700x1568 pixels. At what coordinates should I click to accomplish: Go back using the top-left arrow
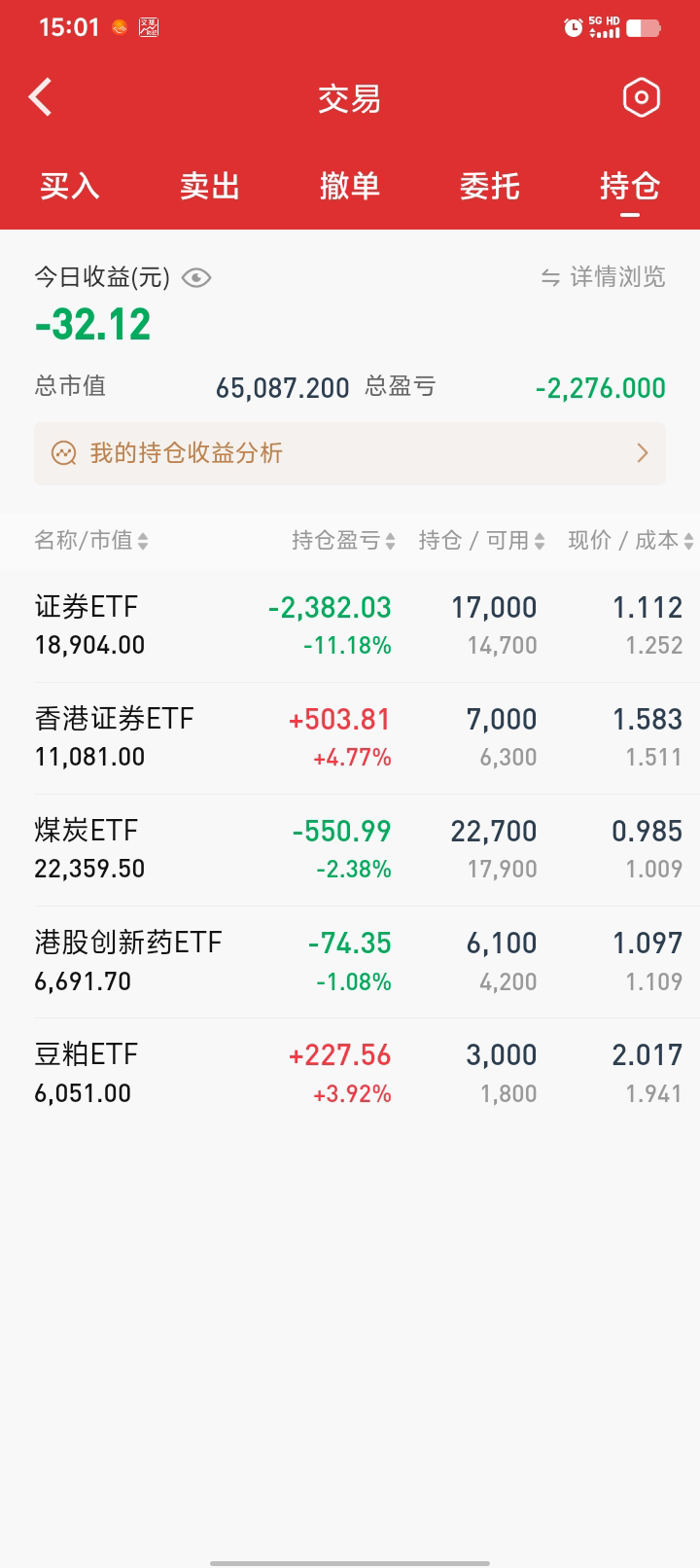point(40,97)
